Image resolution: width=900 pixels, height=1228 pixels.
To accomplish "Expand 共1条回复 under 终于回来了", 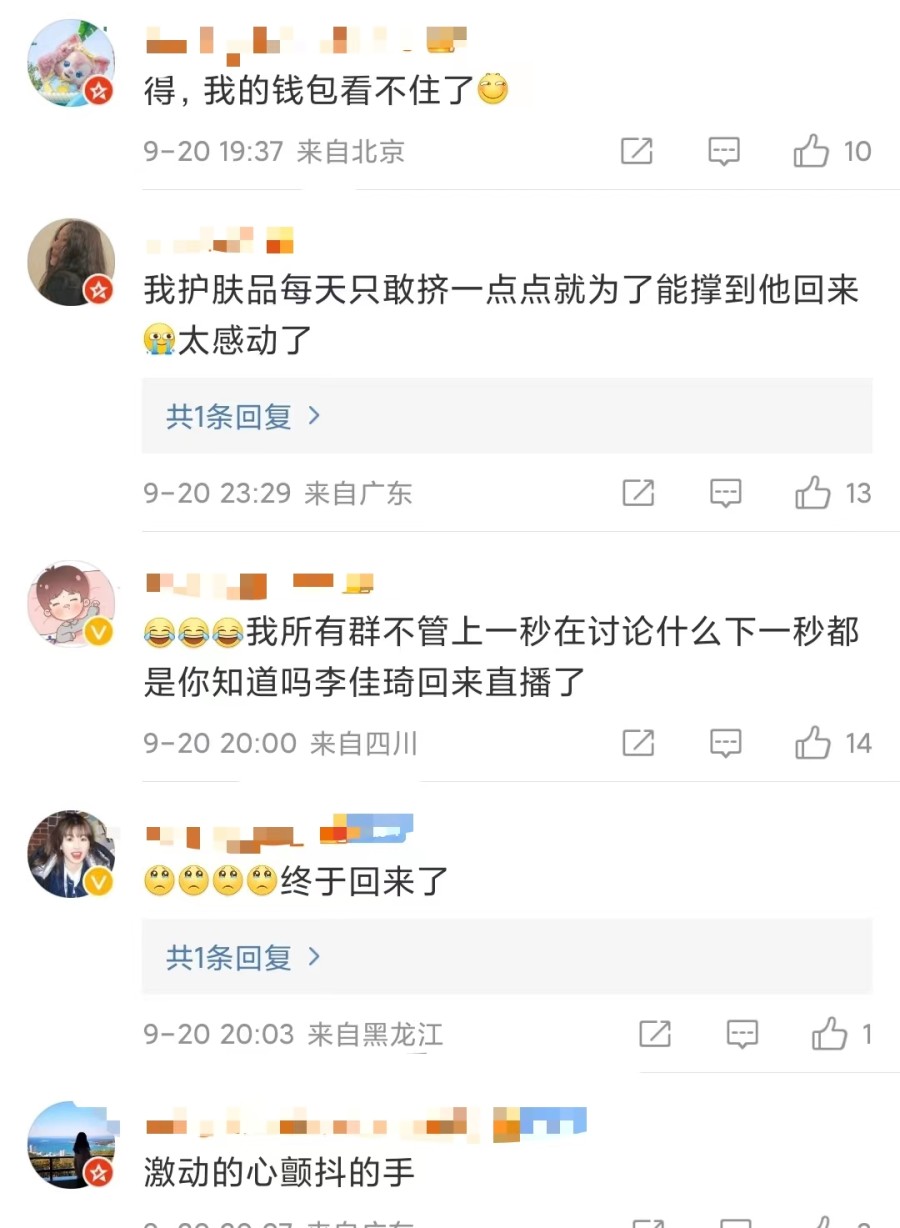I will click(243, 957).
